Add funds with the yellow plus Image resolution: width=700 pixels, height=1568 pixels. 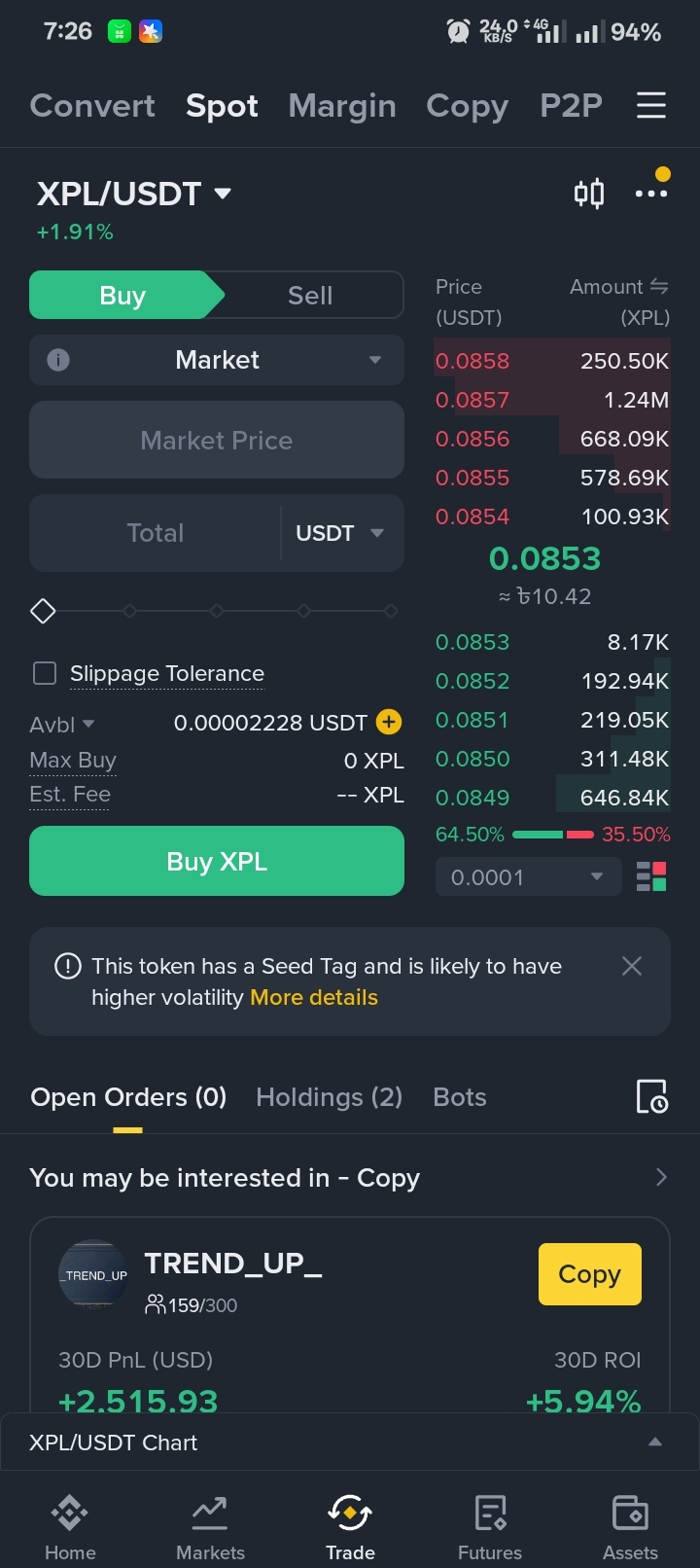coord(389,722)
